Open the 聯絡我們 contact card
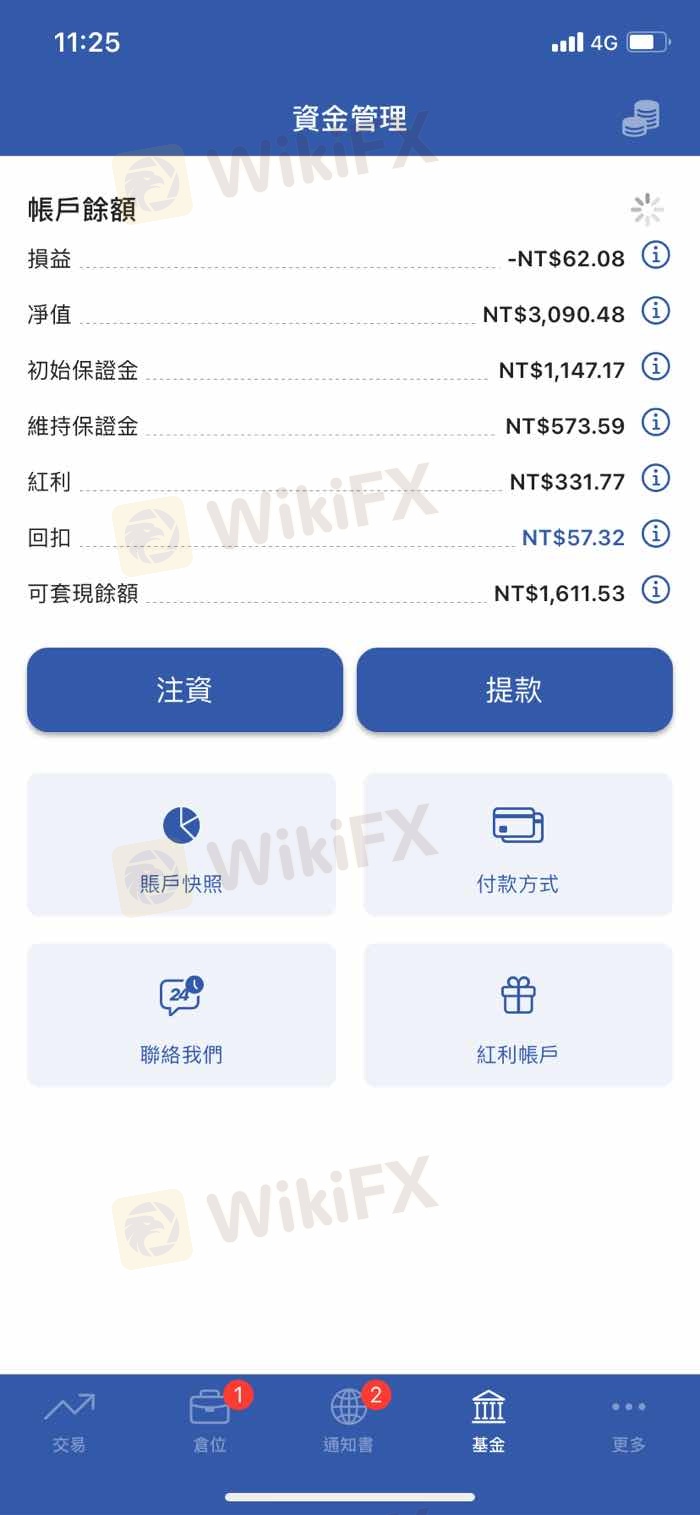The image size is (700, 1515). pyautogui.click(x=182, y=1015)
